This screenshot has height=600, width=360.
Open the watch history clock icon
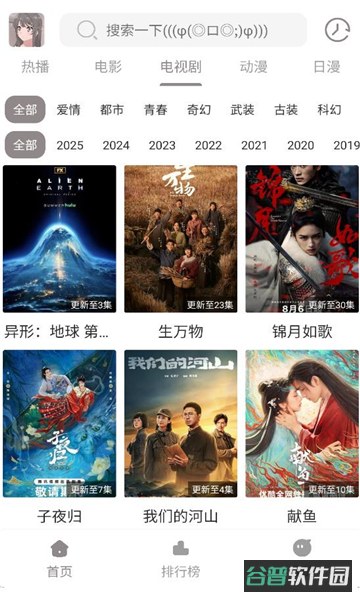[x=337, y=29]
